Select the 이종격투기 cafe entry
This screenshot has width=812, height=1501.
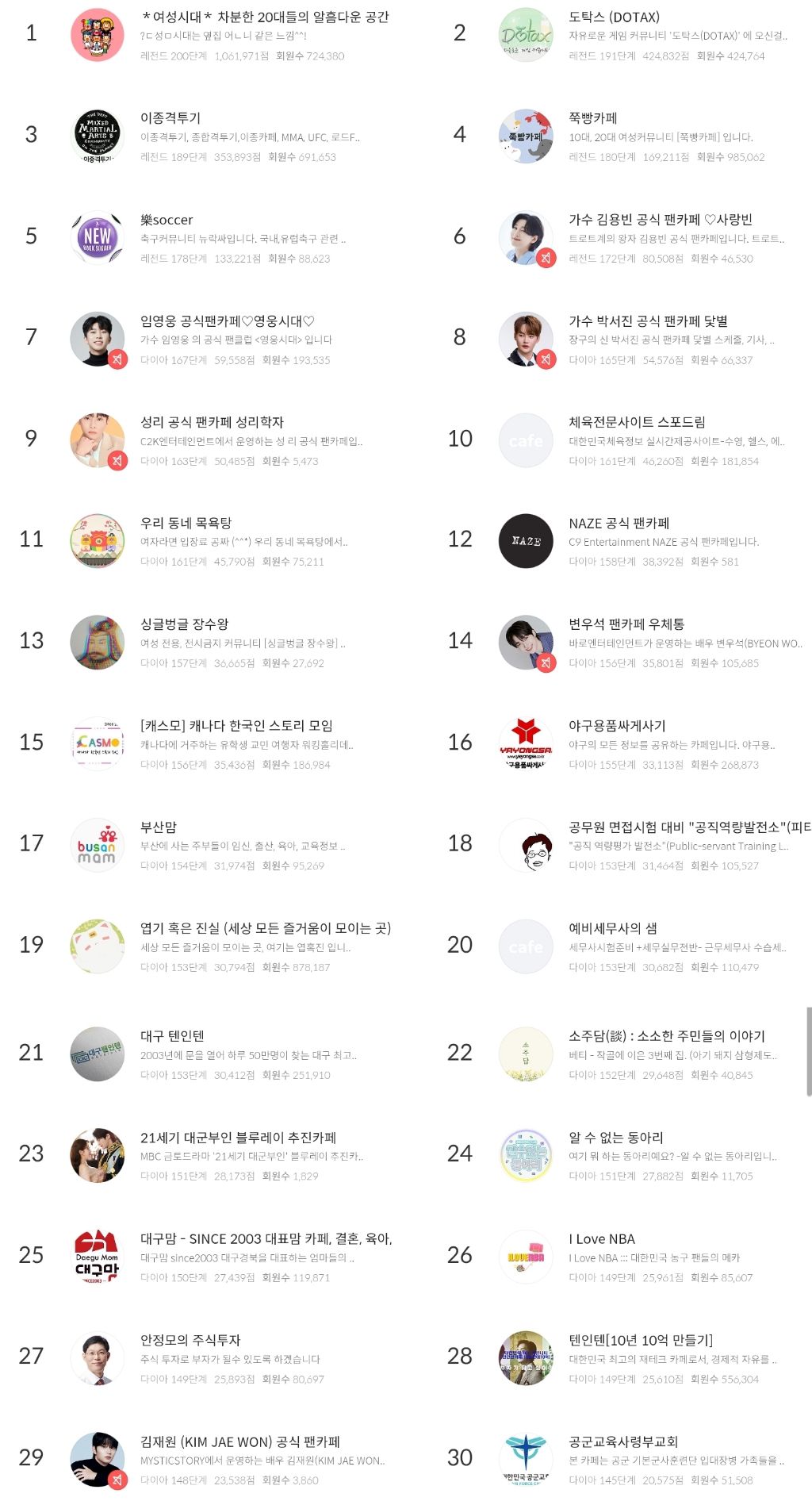tap(170, 118)
